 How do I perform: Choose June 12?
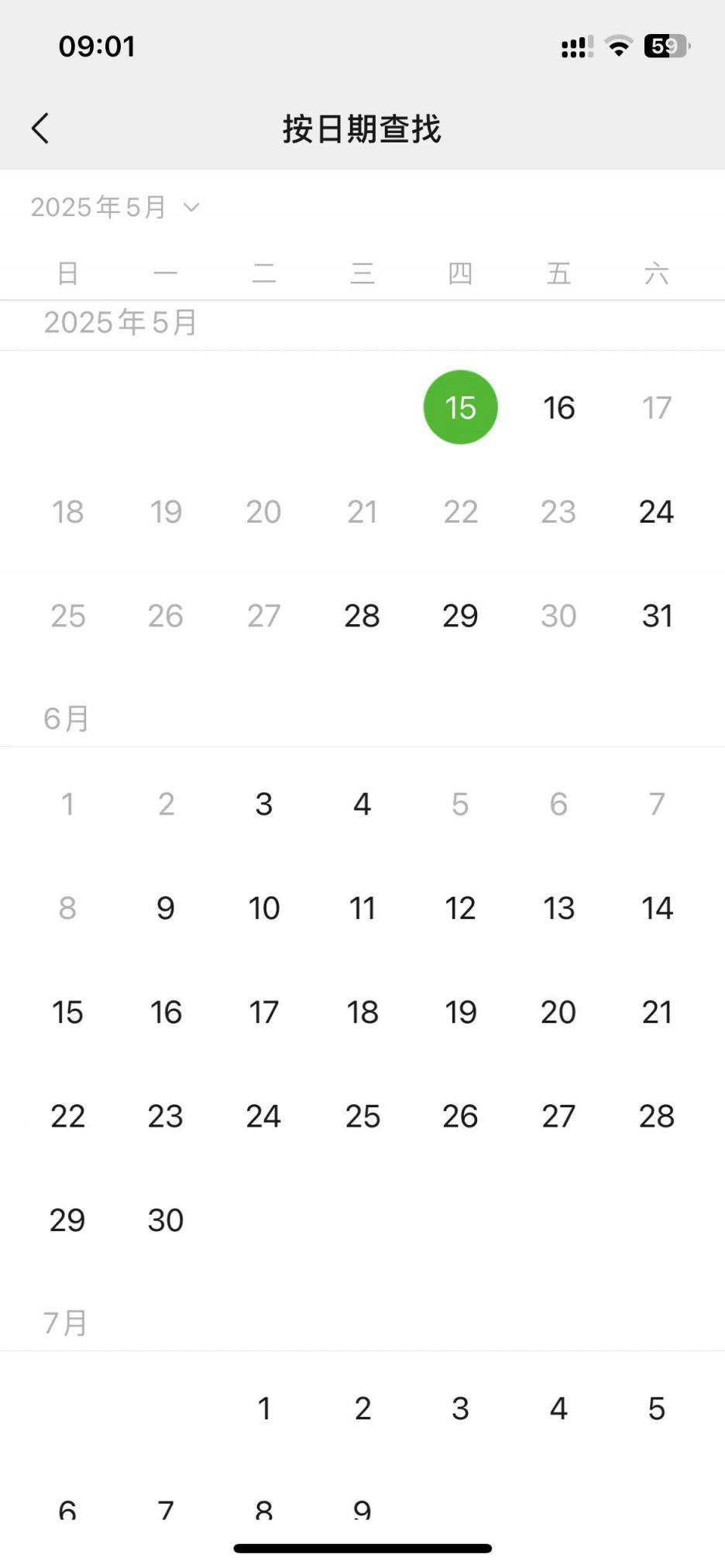tap(460, 908)
